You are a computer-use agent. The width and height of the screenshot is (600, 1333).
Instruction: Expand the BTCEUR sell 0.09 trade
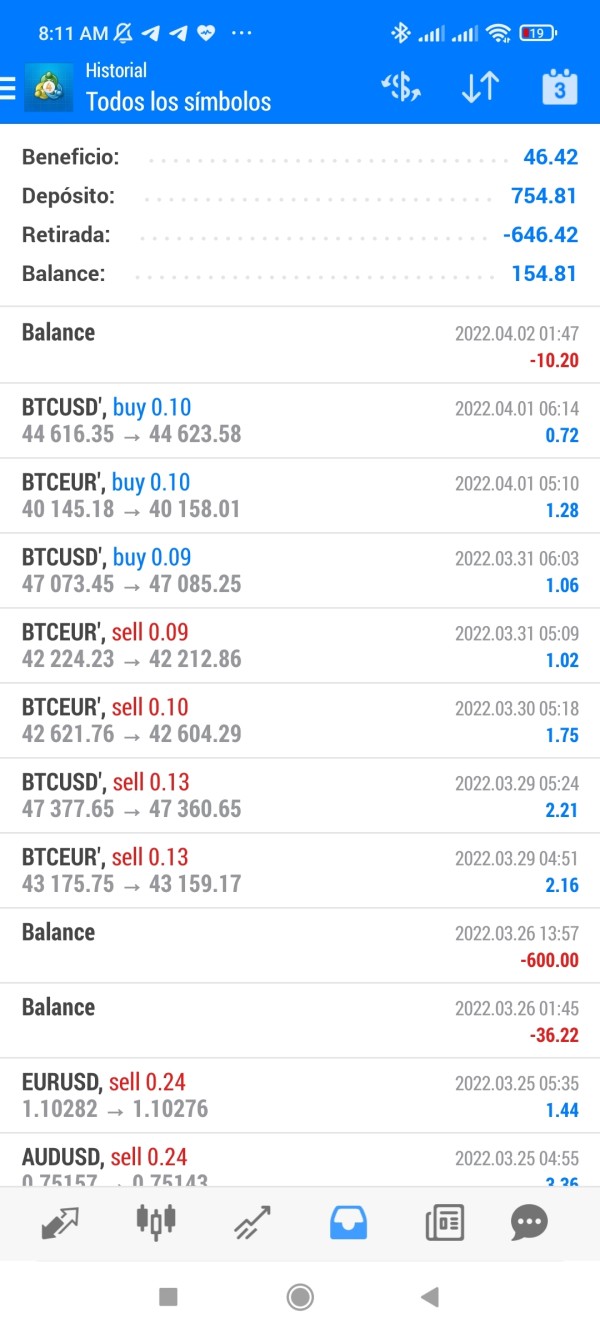point(300,646)
